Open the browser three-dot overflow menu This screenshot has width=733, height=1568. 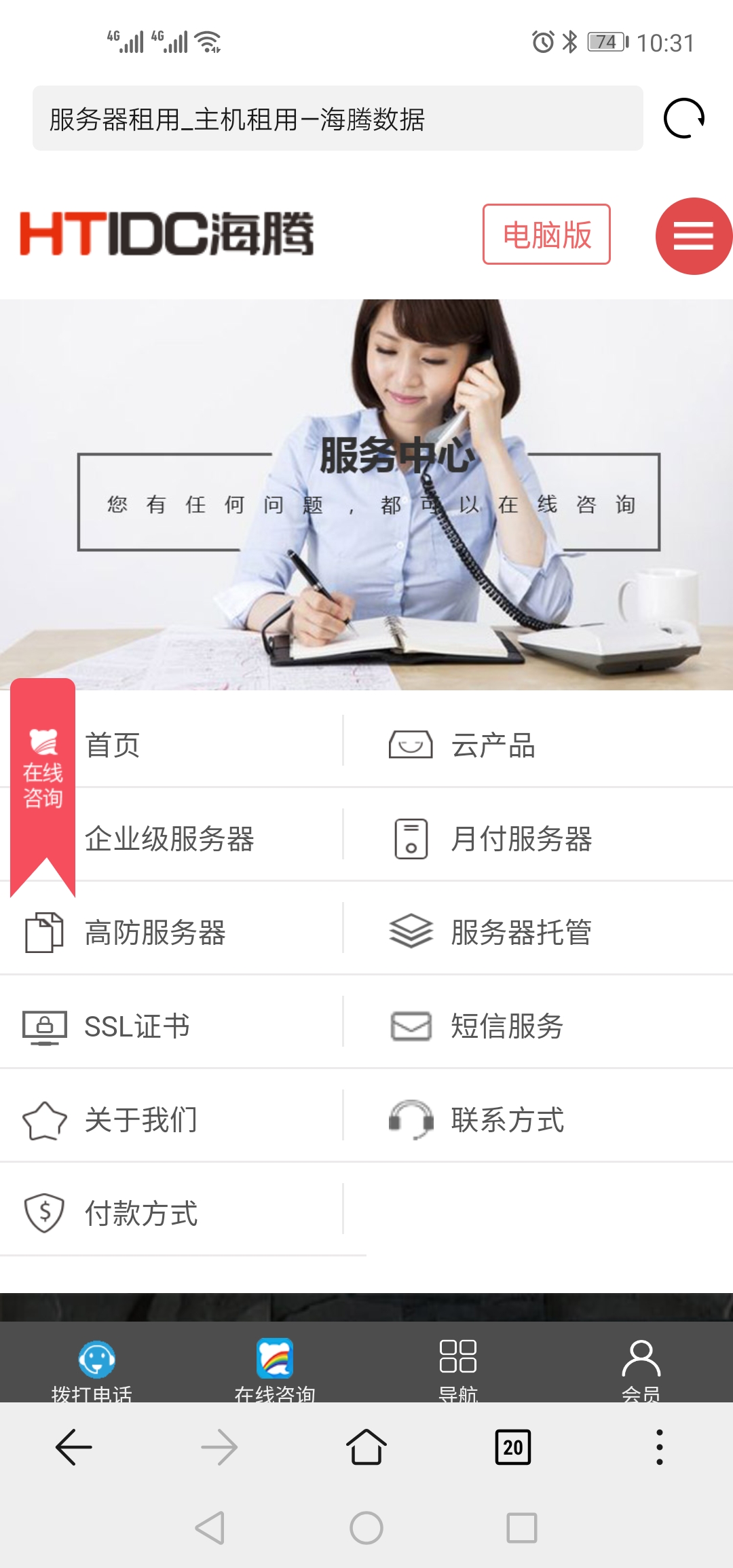click(659, 1447)
